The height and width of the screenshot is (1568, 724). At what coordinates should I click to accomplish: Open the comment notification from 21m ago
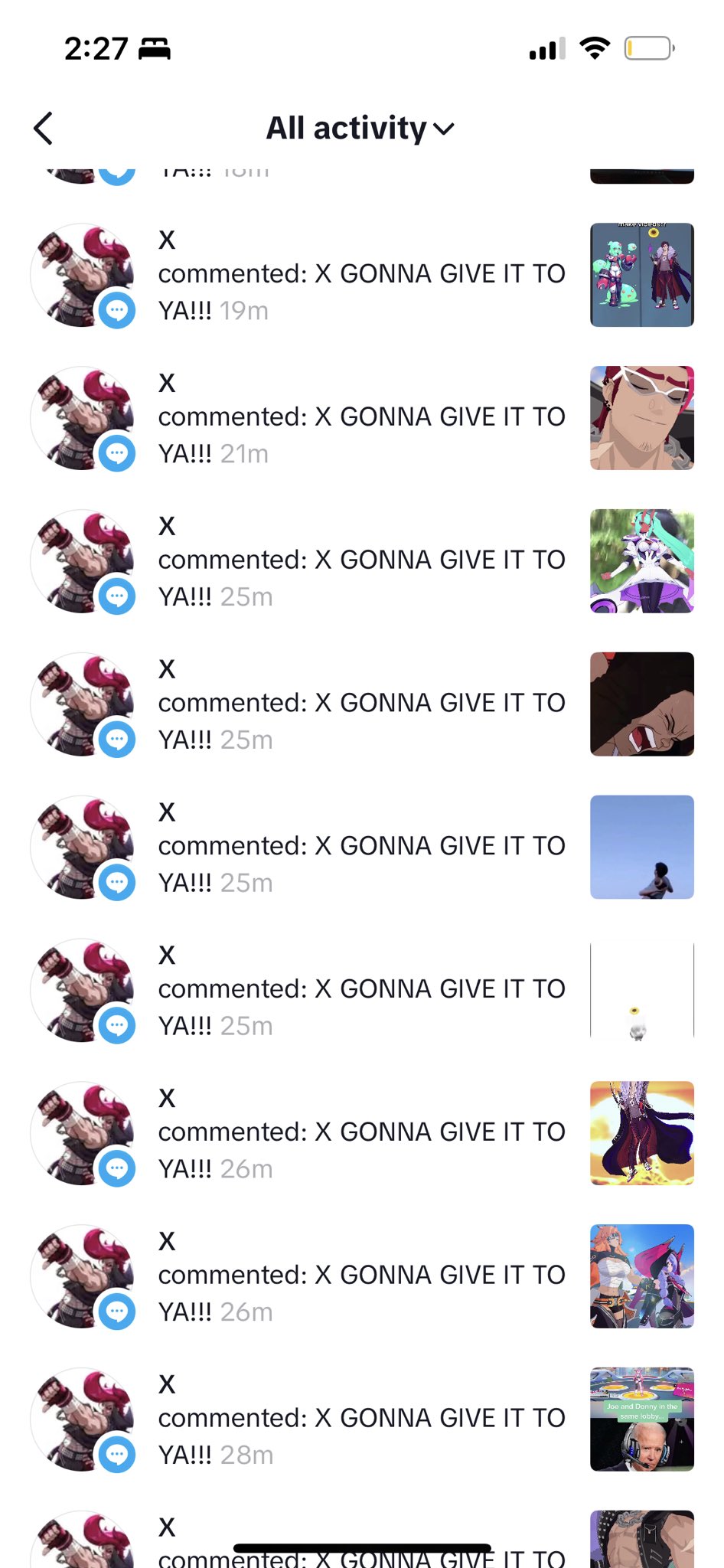[x=362, y=419]
